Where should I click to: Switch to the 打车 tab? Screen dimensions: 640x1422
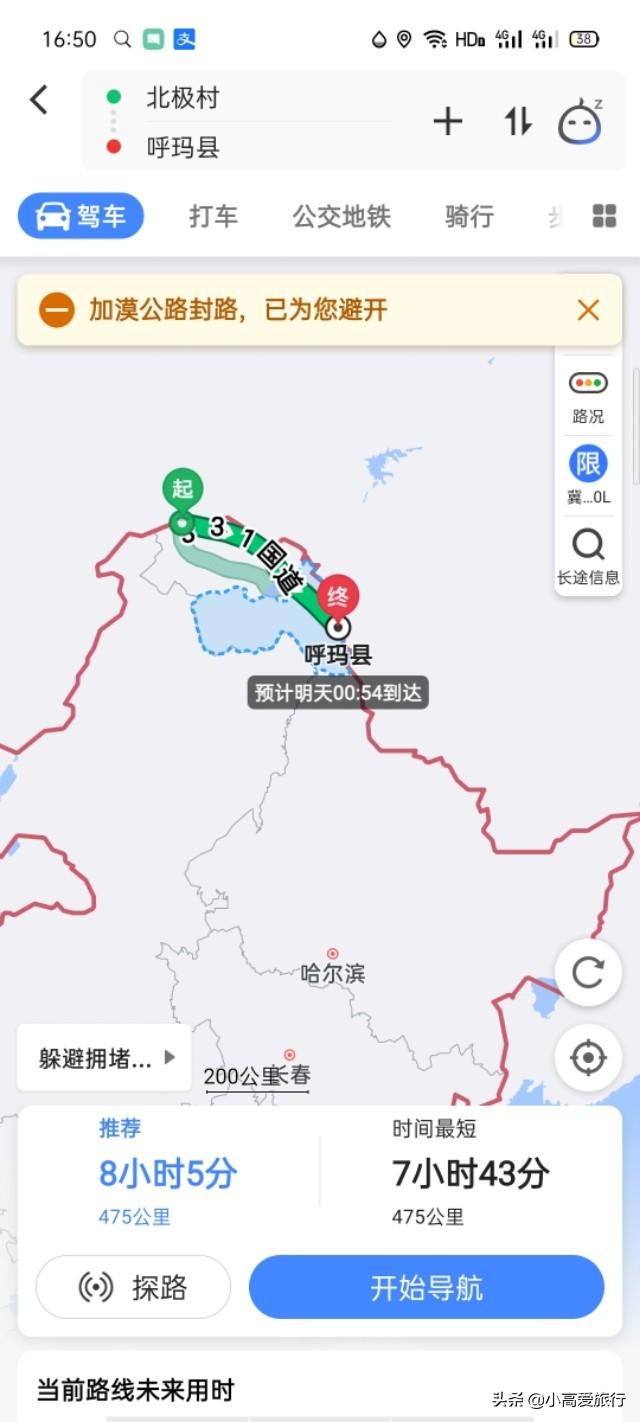214,216
